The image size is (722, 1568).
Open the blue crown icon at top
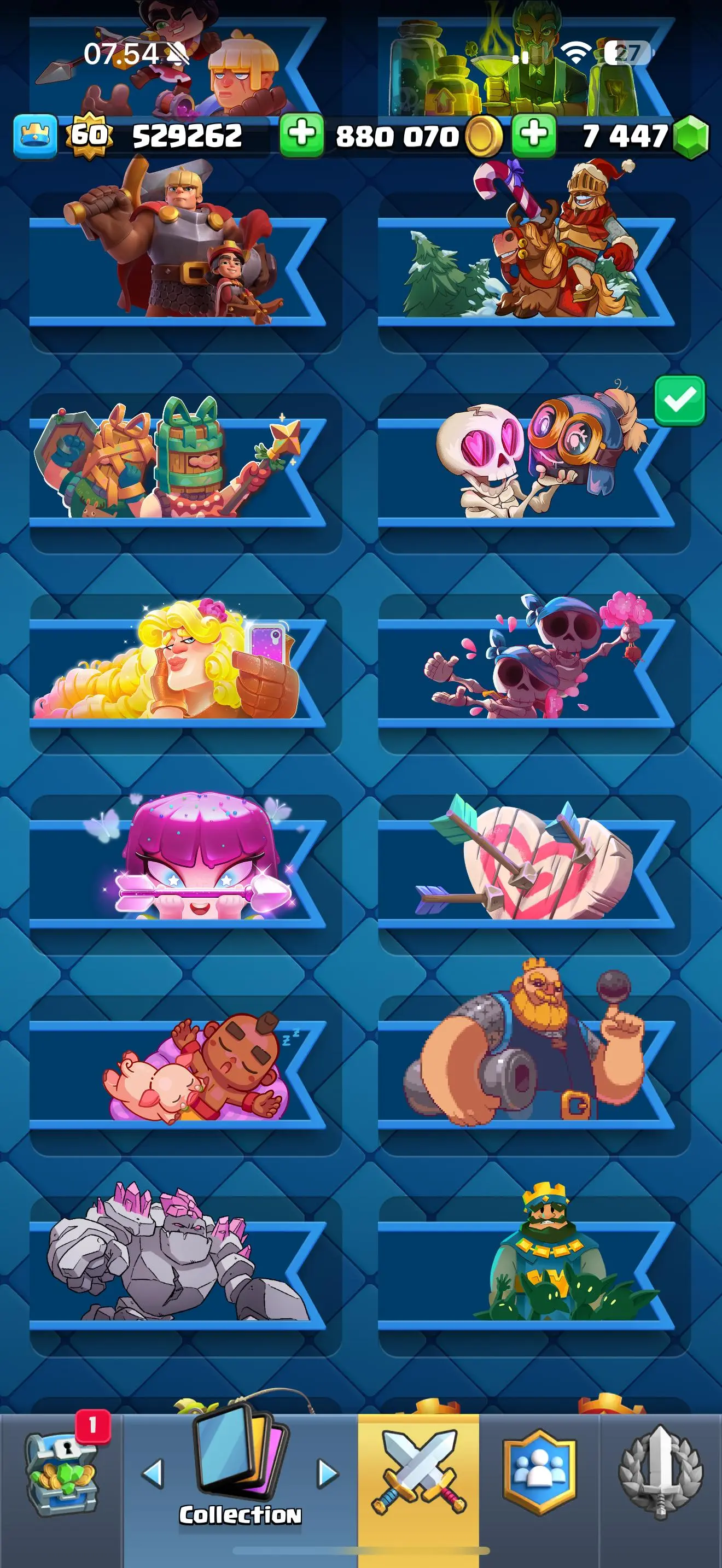click(x=36, y=135)
